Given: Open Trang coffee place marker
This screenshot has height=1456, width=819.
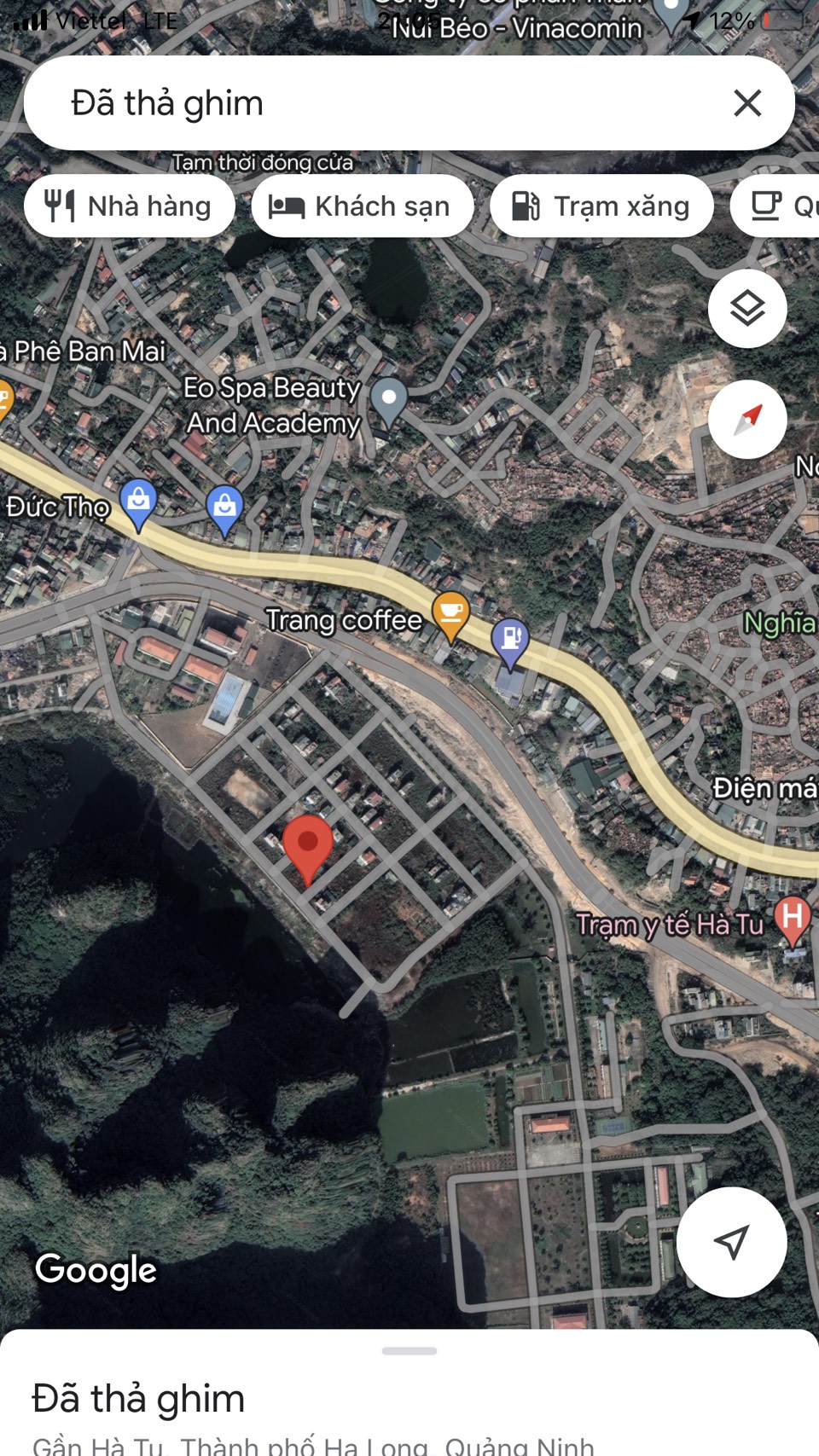Looking at the screenshot, I should click(450, 615).
